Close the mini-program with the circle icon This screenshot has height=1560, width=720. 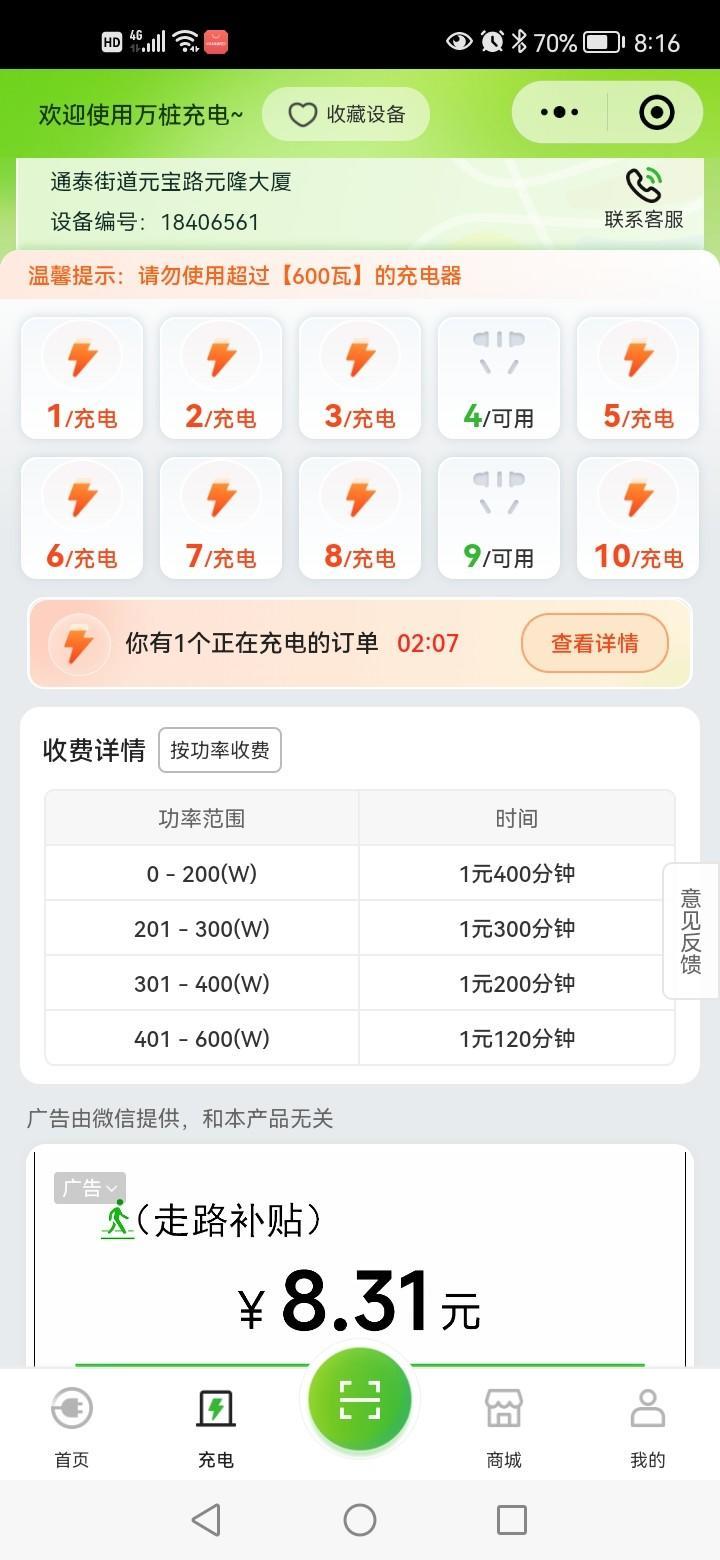pyautogui.click(x=656, y=112)
